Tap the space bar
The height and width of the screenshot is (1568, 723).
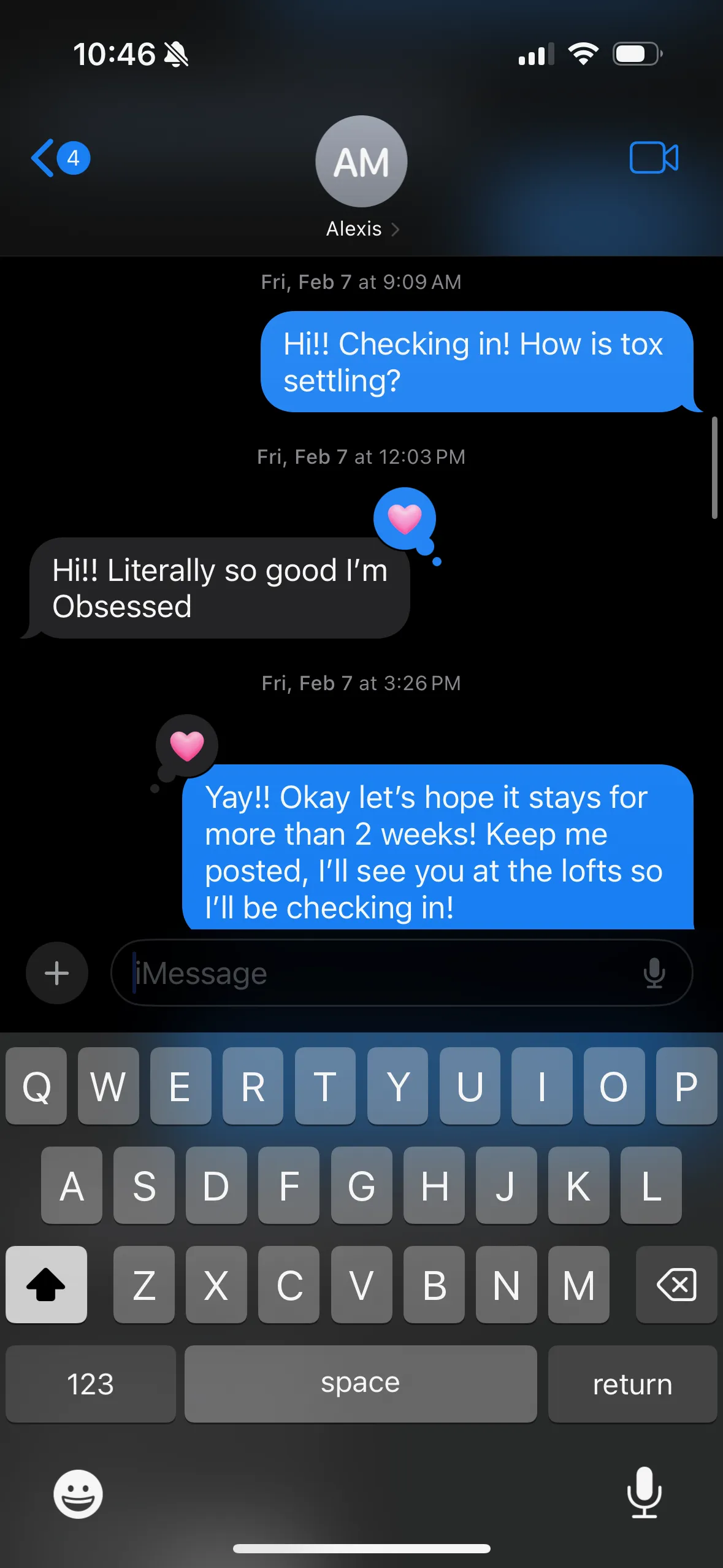(361, 1384)
